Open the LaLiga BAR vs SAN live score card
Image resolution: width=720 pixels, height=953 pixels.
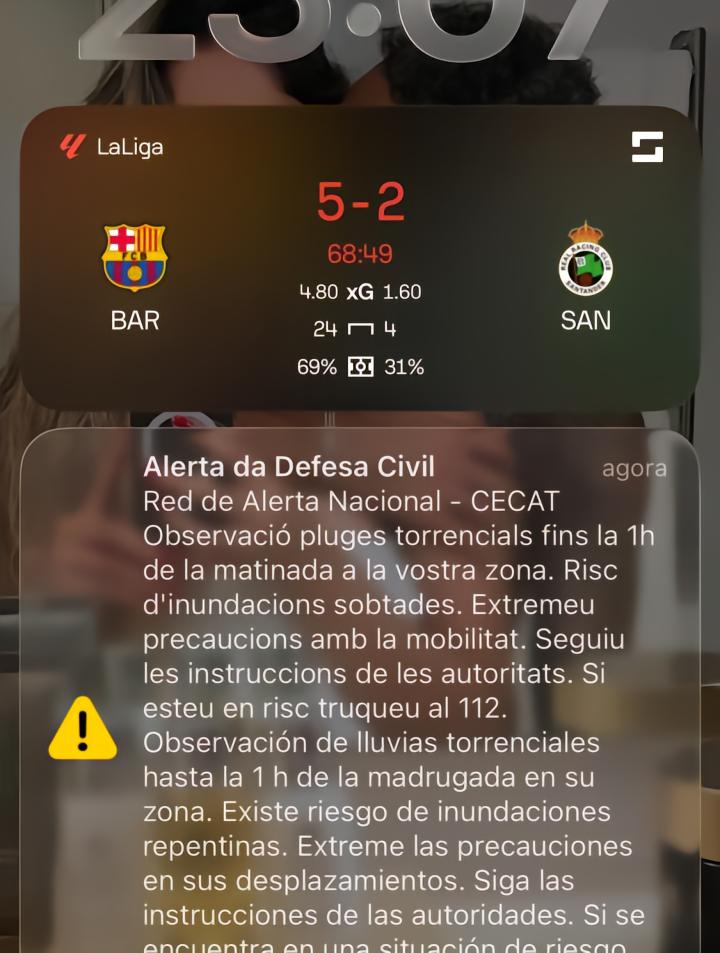pyautogui.click(x=360, y=259)
